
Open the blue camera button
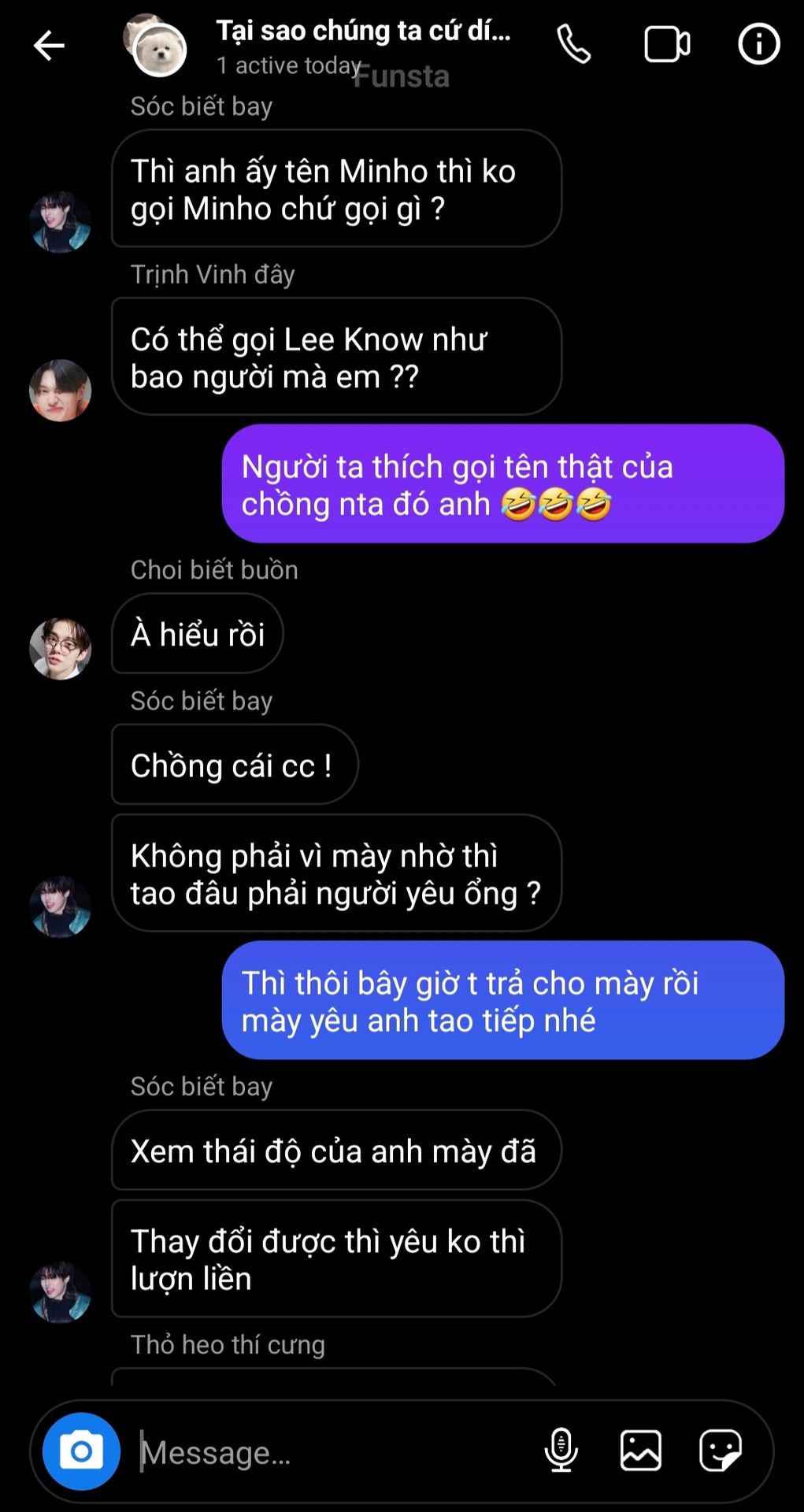point(81,1451)
